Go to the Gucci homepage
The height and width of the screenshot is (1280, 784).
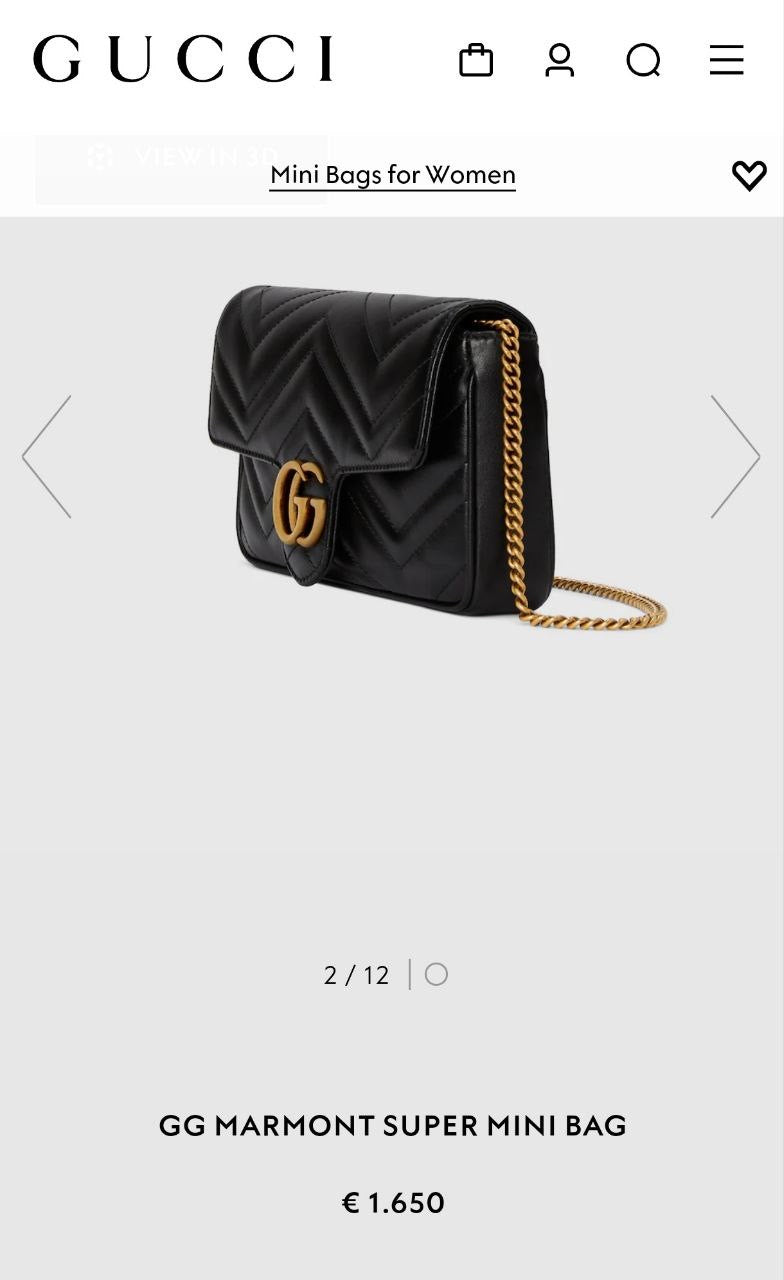coord(183,59)
